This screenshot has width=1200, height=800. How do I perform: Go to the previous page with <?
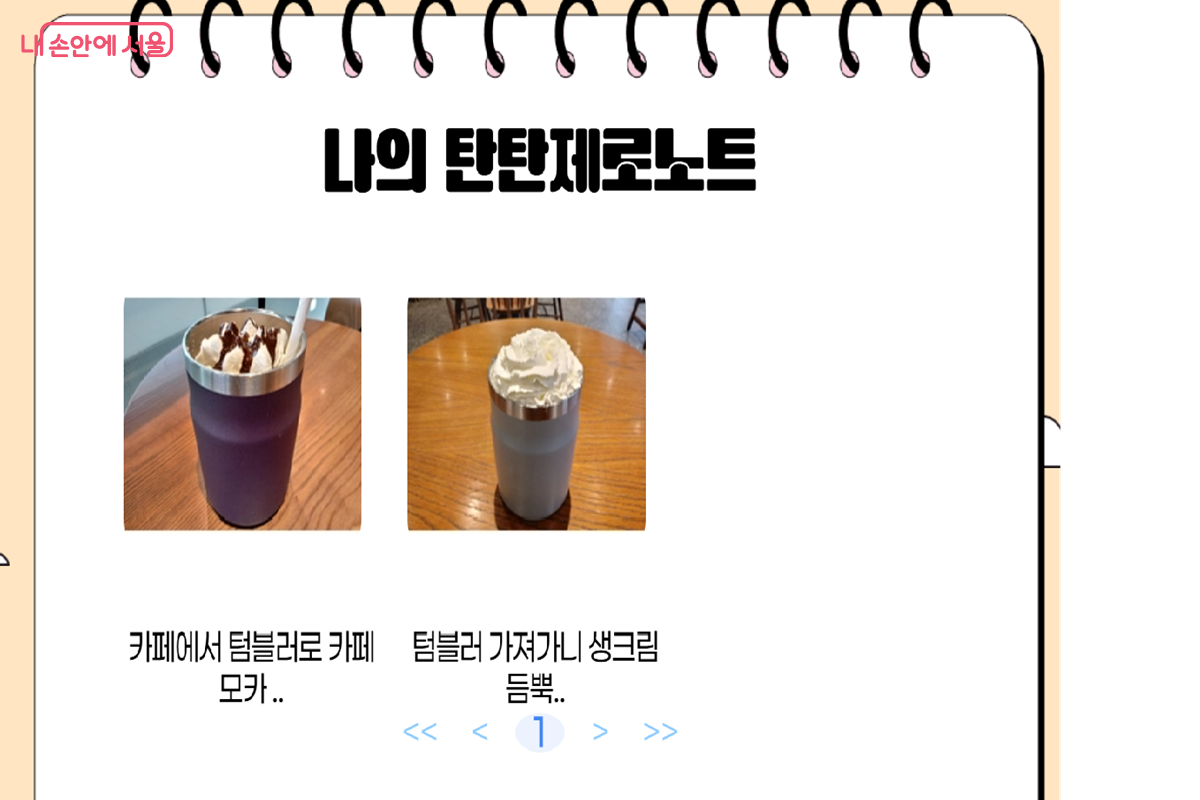pyautogui.click(x=480, y=732)
